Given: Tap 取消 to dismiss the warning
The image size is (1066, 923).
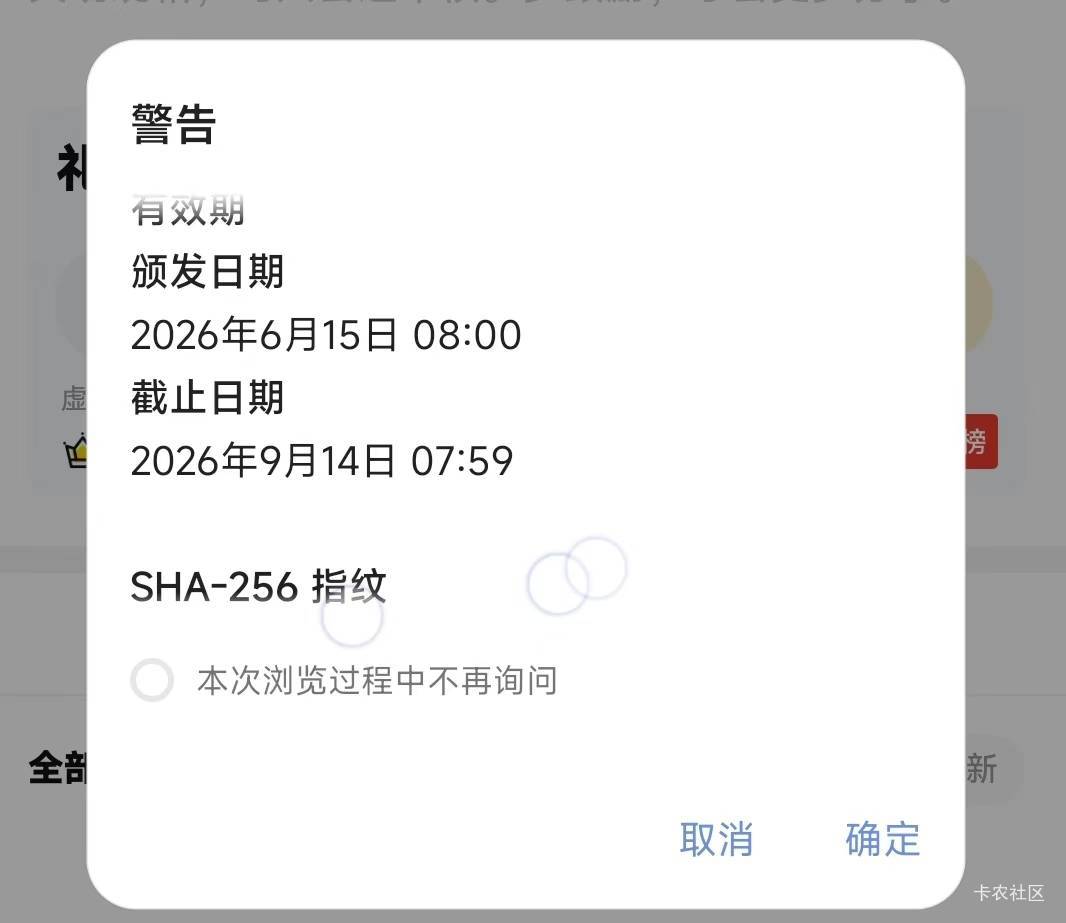Looking at the screenshot, I should point(716,839).
